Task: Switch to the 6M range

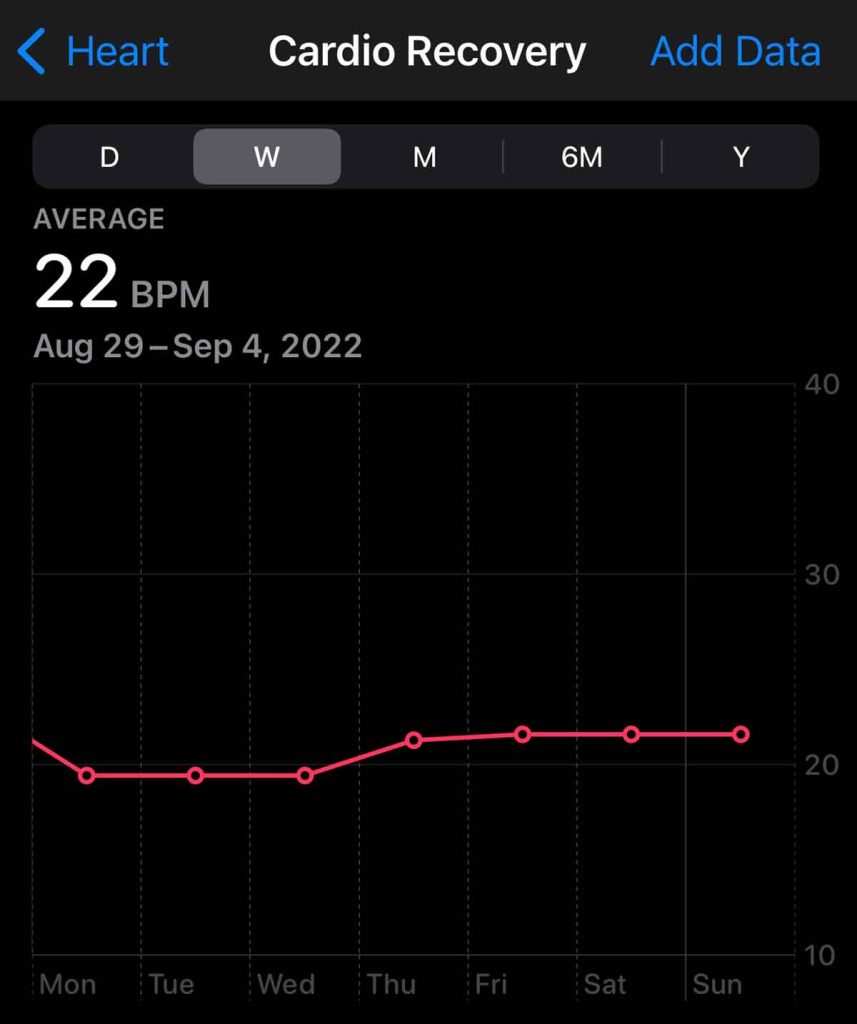Action: pyautogui.click(x=582, y=157)
